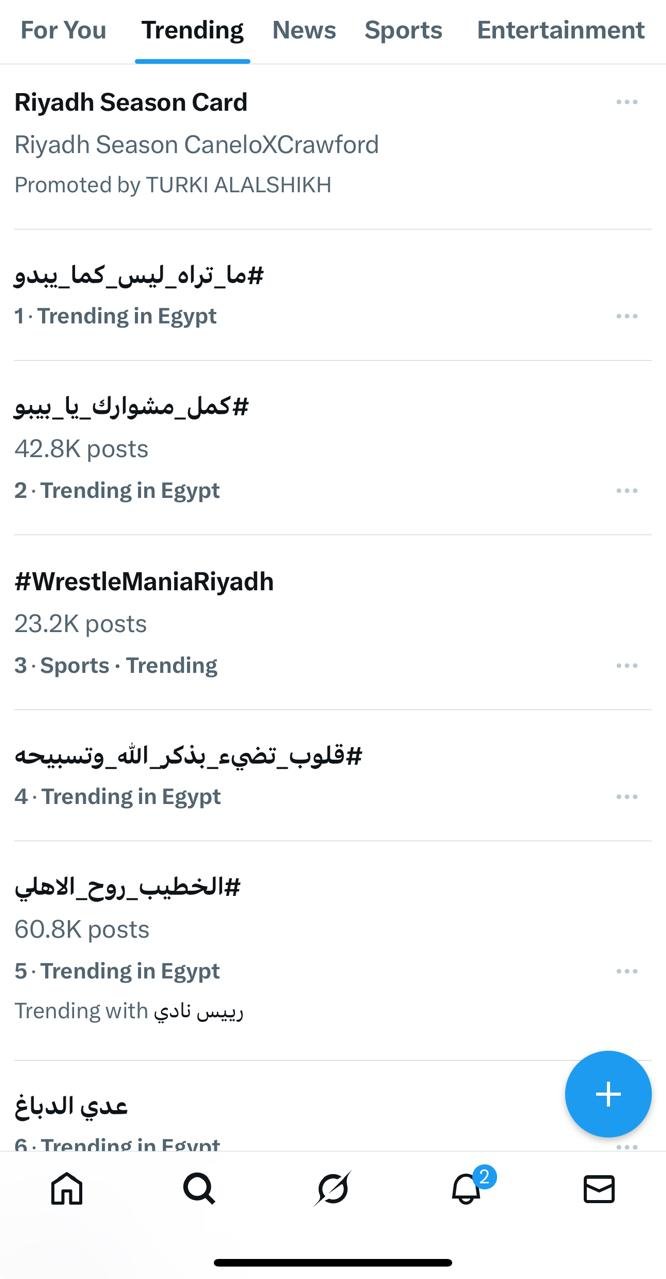Switch to the Entertainment tab

pyautogui.click(x=560, y=30)
